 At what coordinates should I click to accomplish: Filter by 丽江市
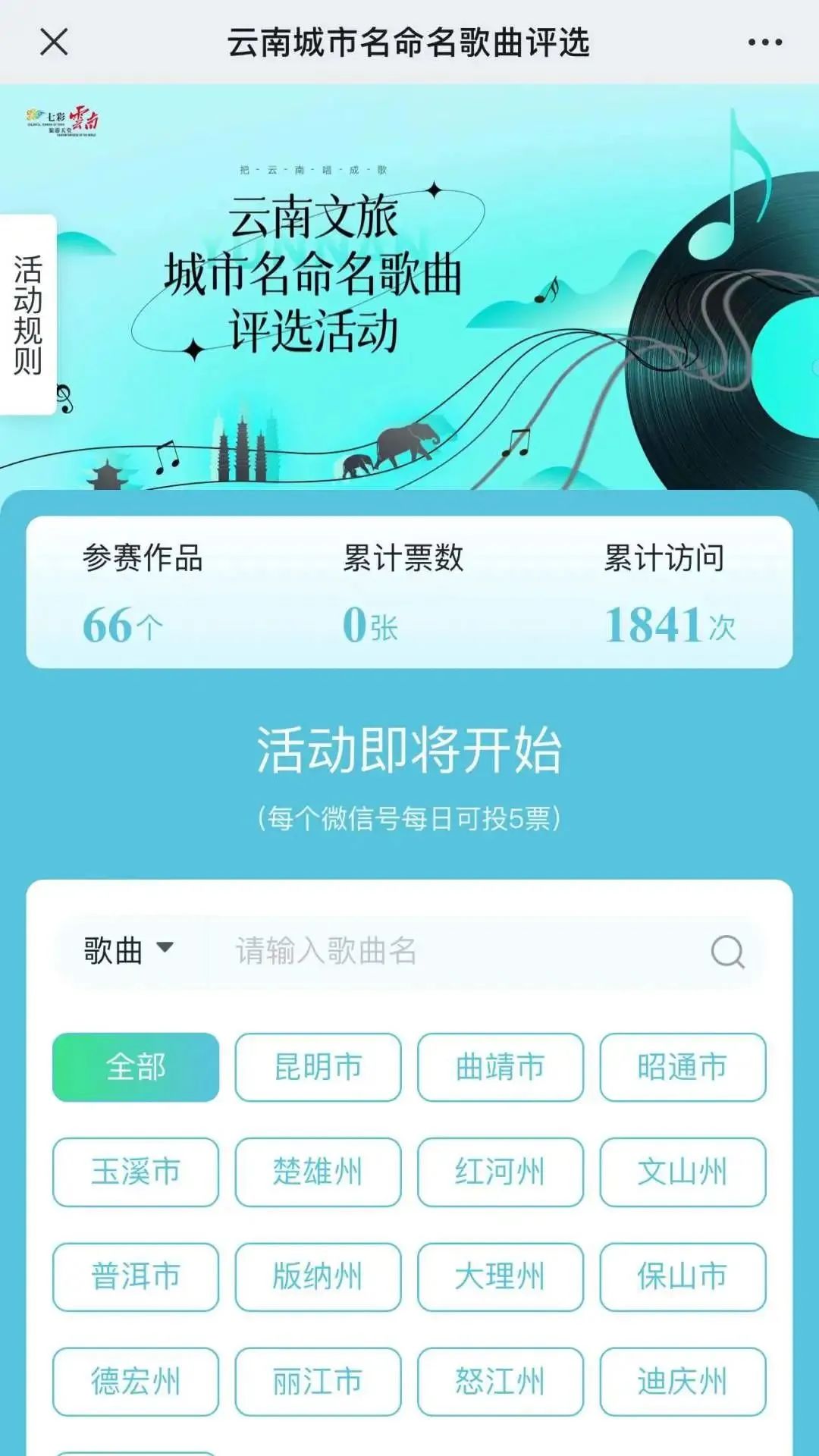click(318, 1381)
